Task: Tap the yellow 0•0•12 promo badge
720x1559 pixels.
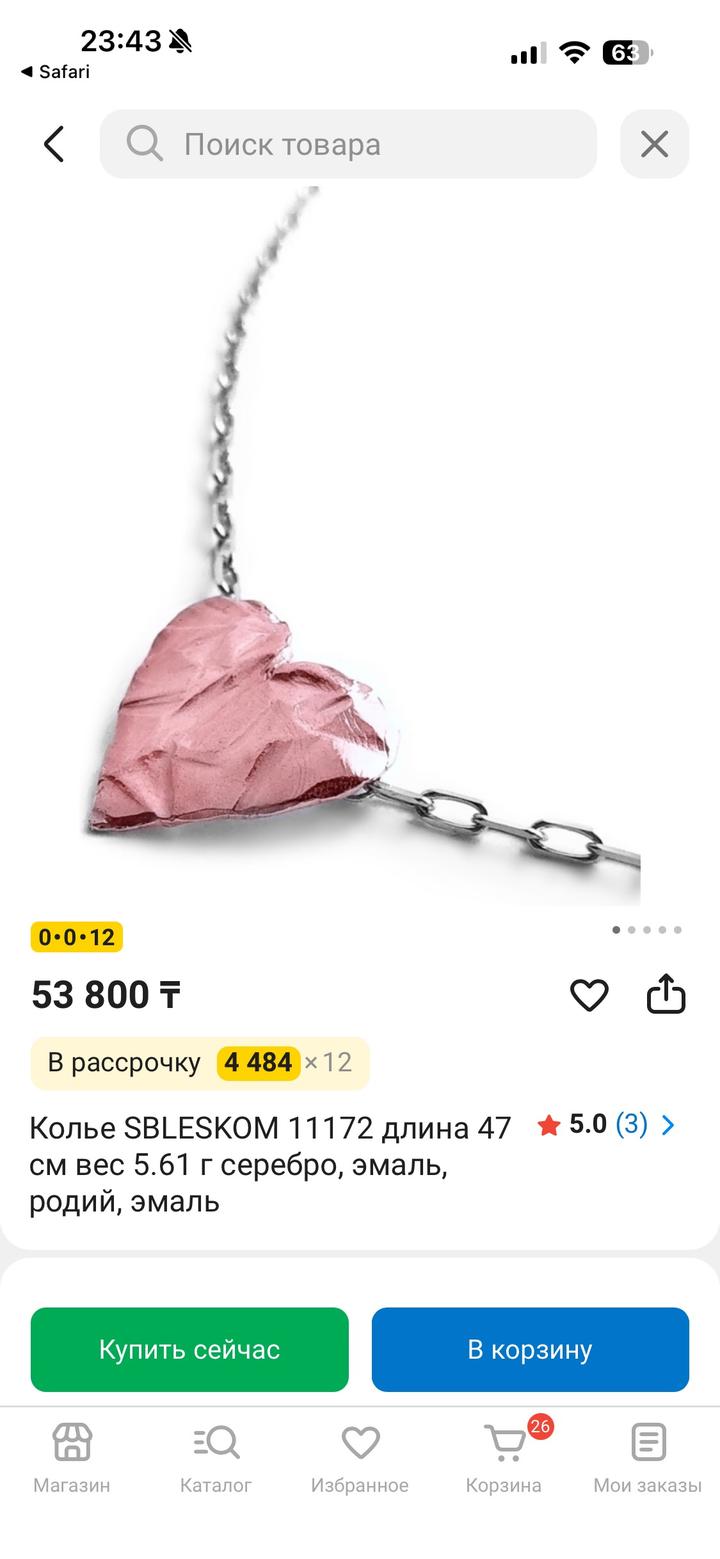Action: [76, 937]
